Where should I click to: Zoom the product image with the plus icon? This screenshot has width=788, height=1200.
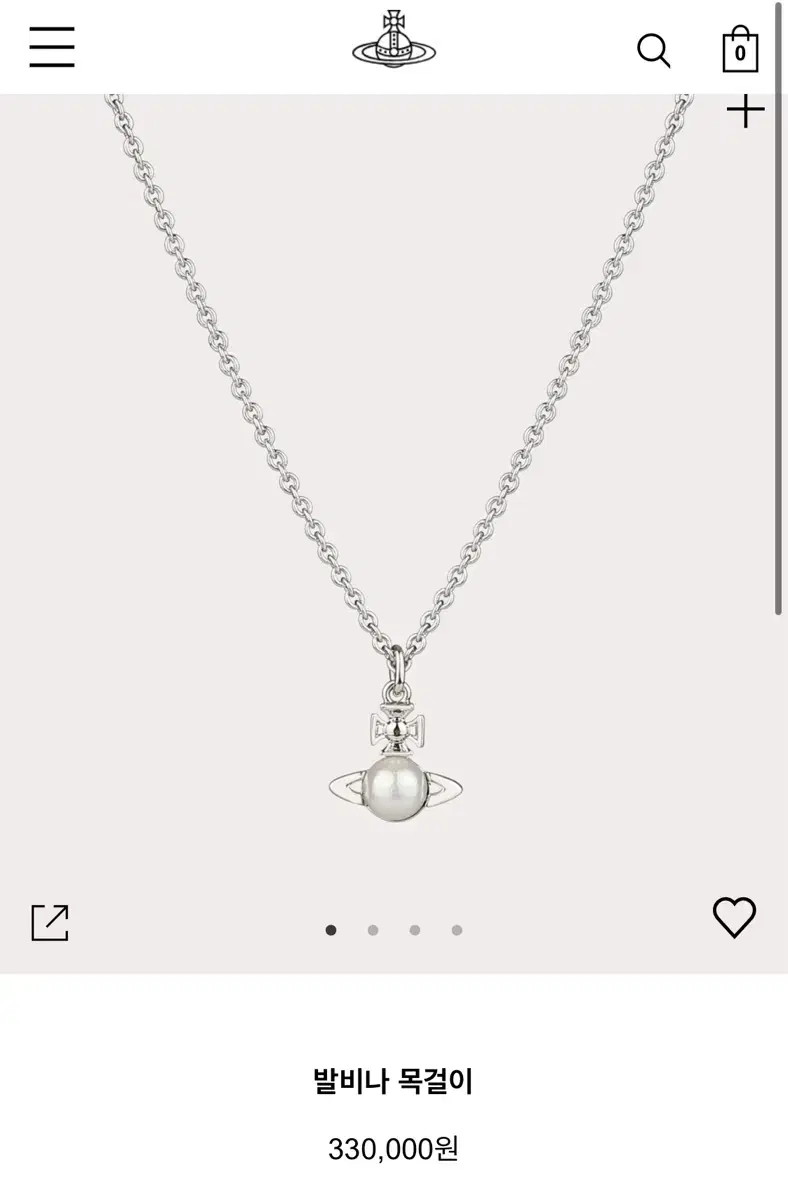745,110
